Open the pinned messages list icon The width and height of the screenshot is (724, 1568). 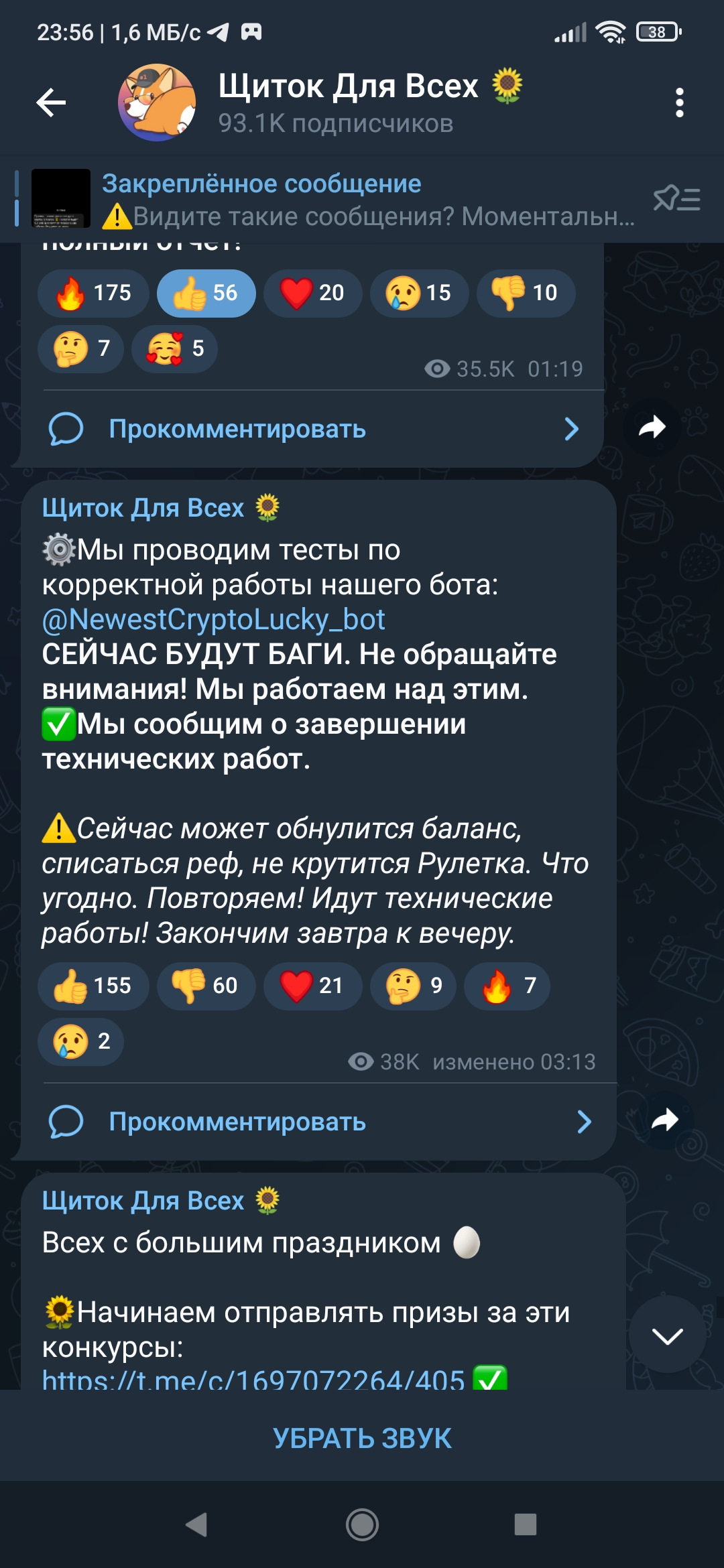[x=676, y=198]
